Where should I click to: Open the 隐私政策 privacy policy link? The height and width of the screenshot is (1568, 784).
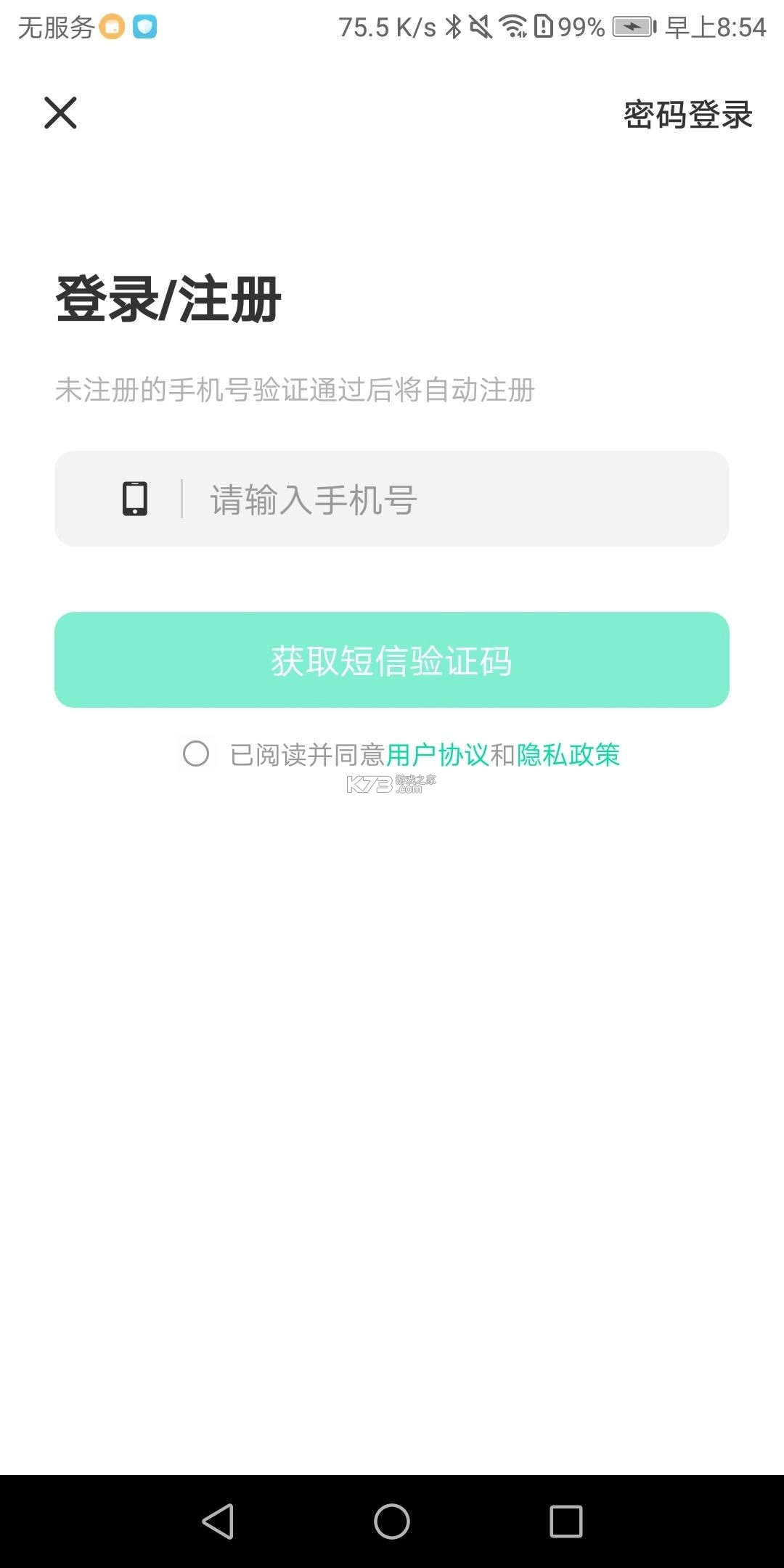click(x=568, y=755)
